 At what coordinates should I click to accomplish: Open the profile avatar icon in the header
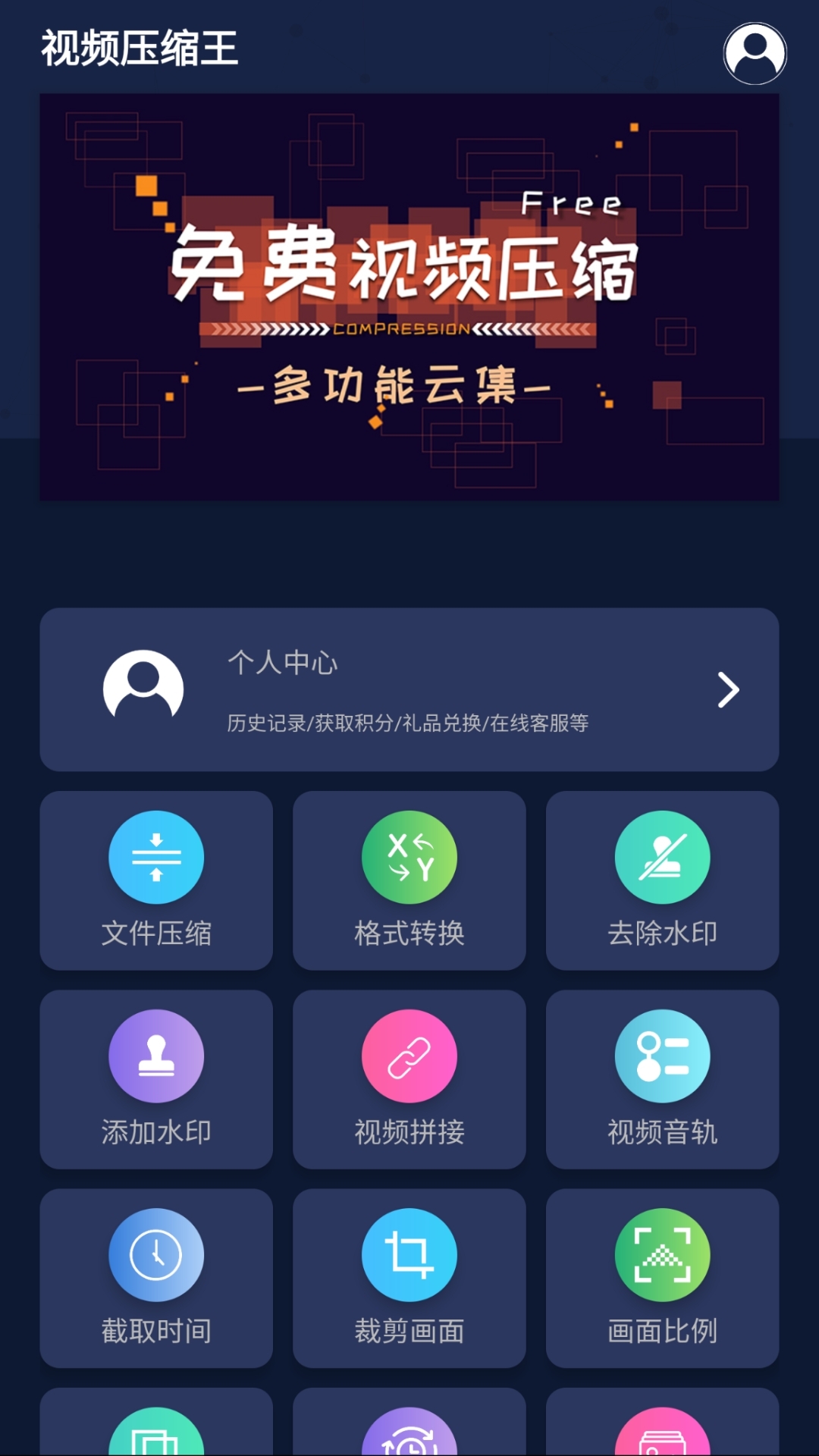click(x=755, y=53)
